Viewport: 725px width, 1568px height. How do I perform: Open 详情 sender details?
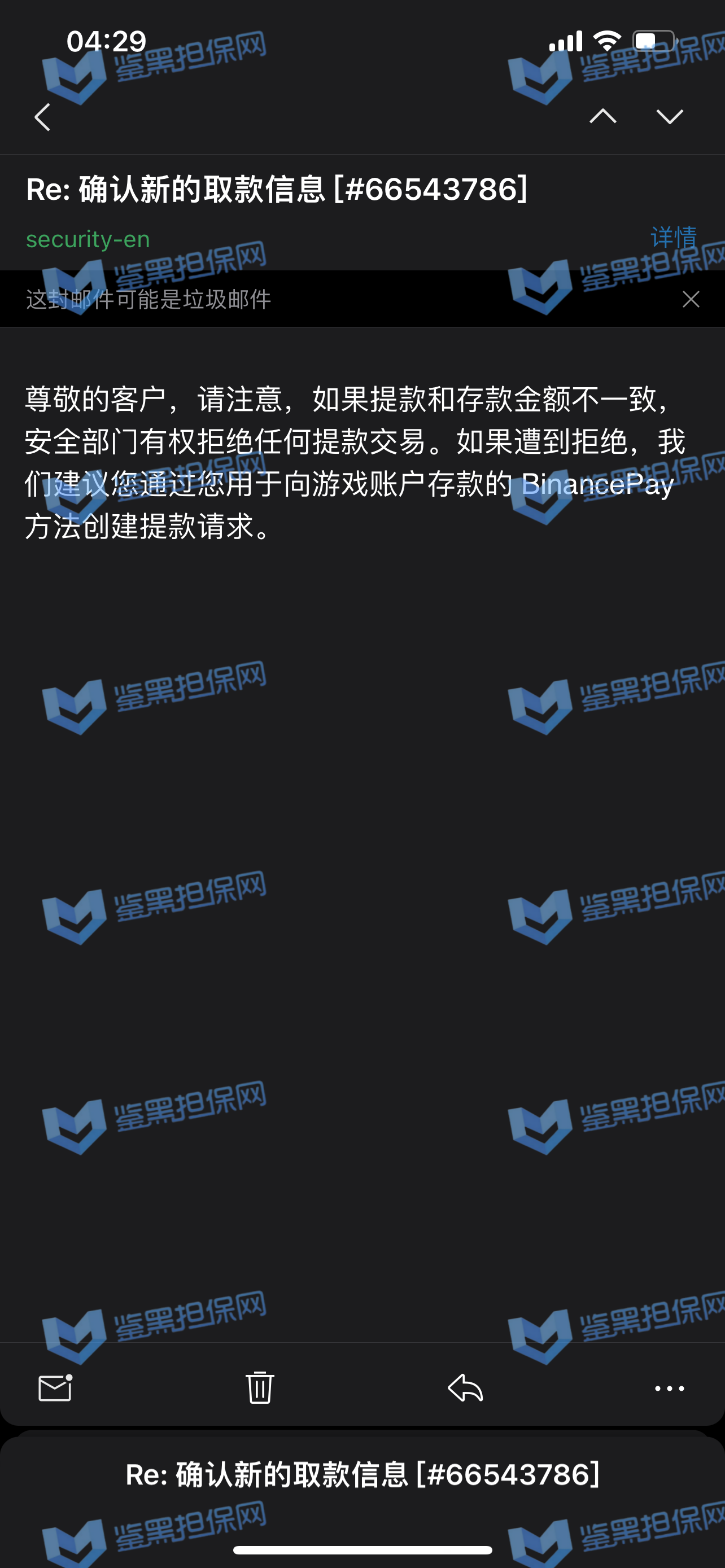673,238
